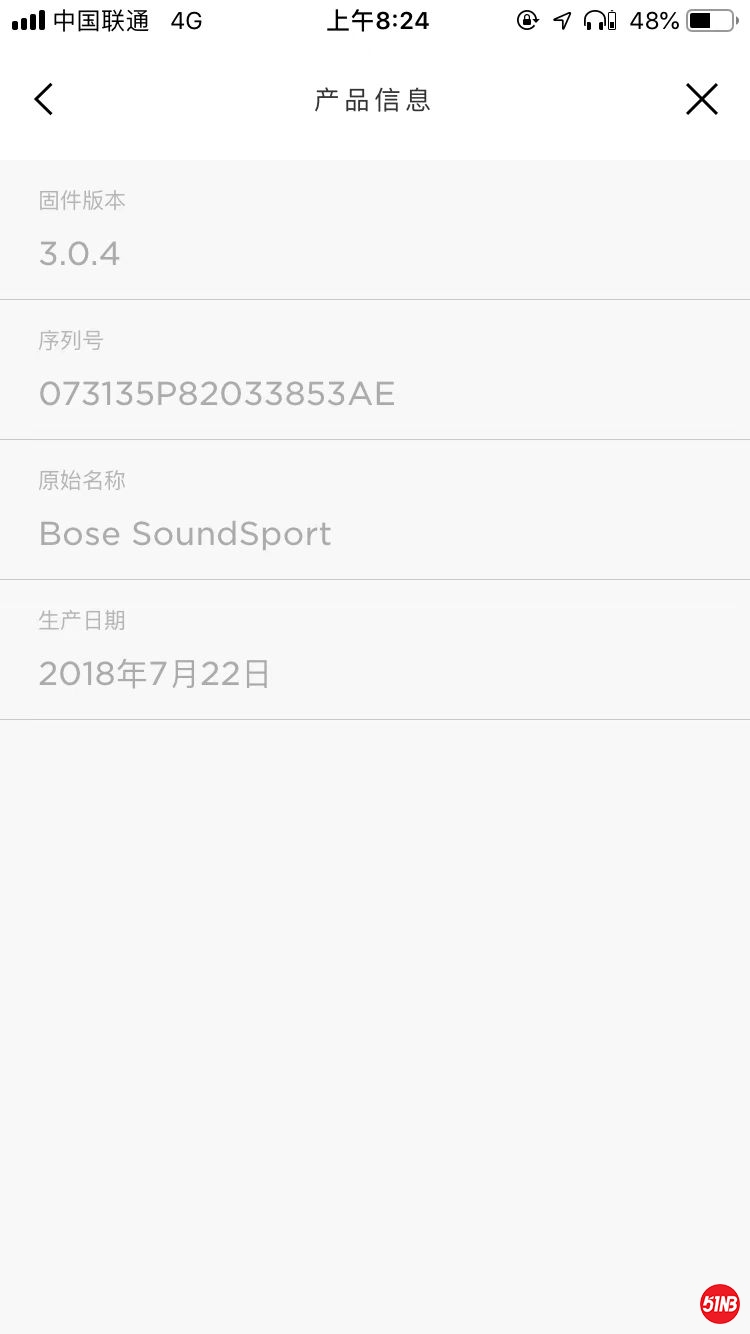Select the 序列号 serial number row

point(375,368)
